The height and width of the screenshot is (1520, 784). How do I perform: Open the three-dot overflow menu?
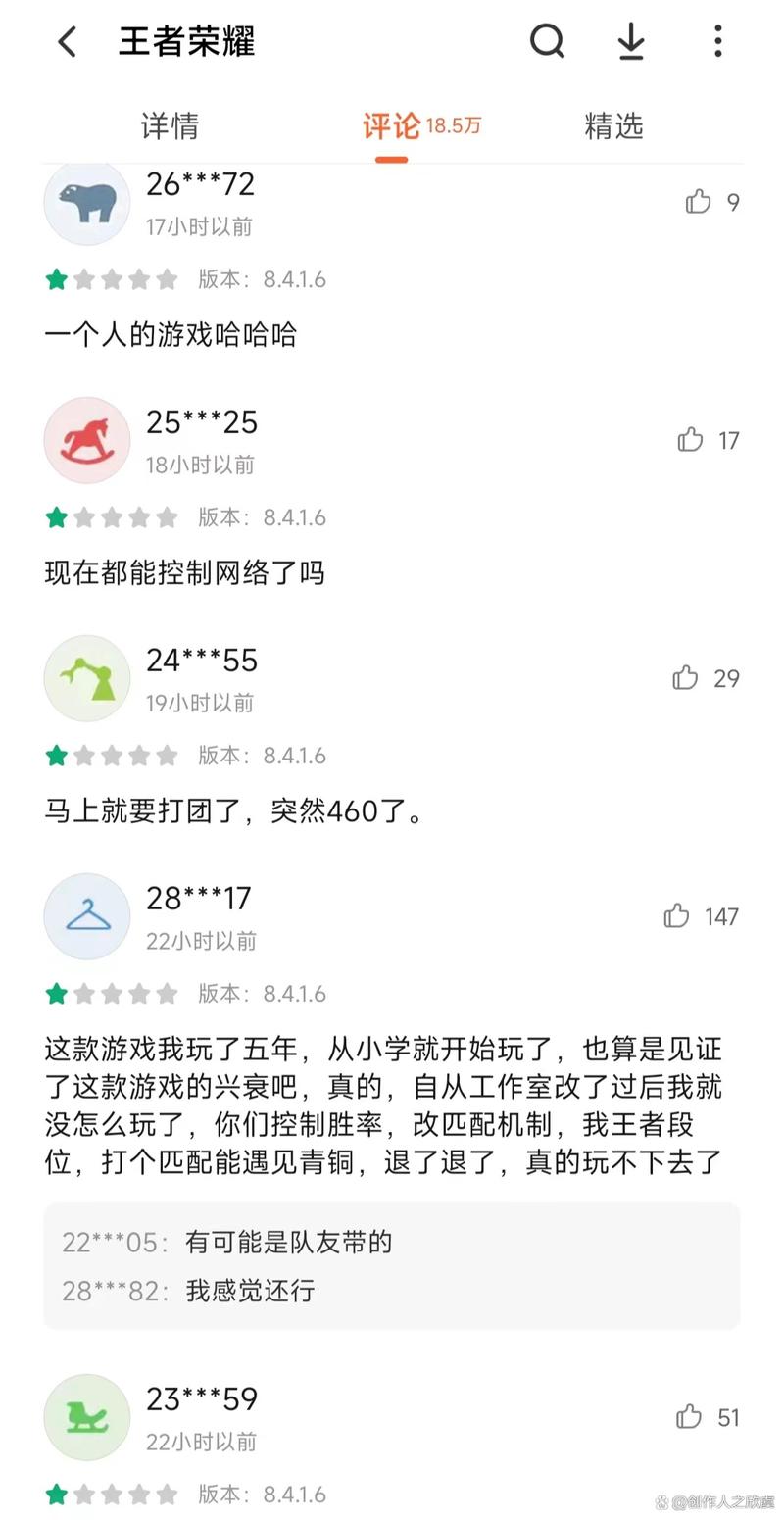tap(717, 42)
